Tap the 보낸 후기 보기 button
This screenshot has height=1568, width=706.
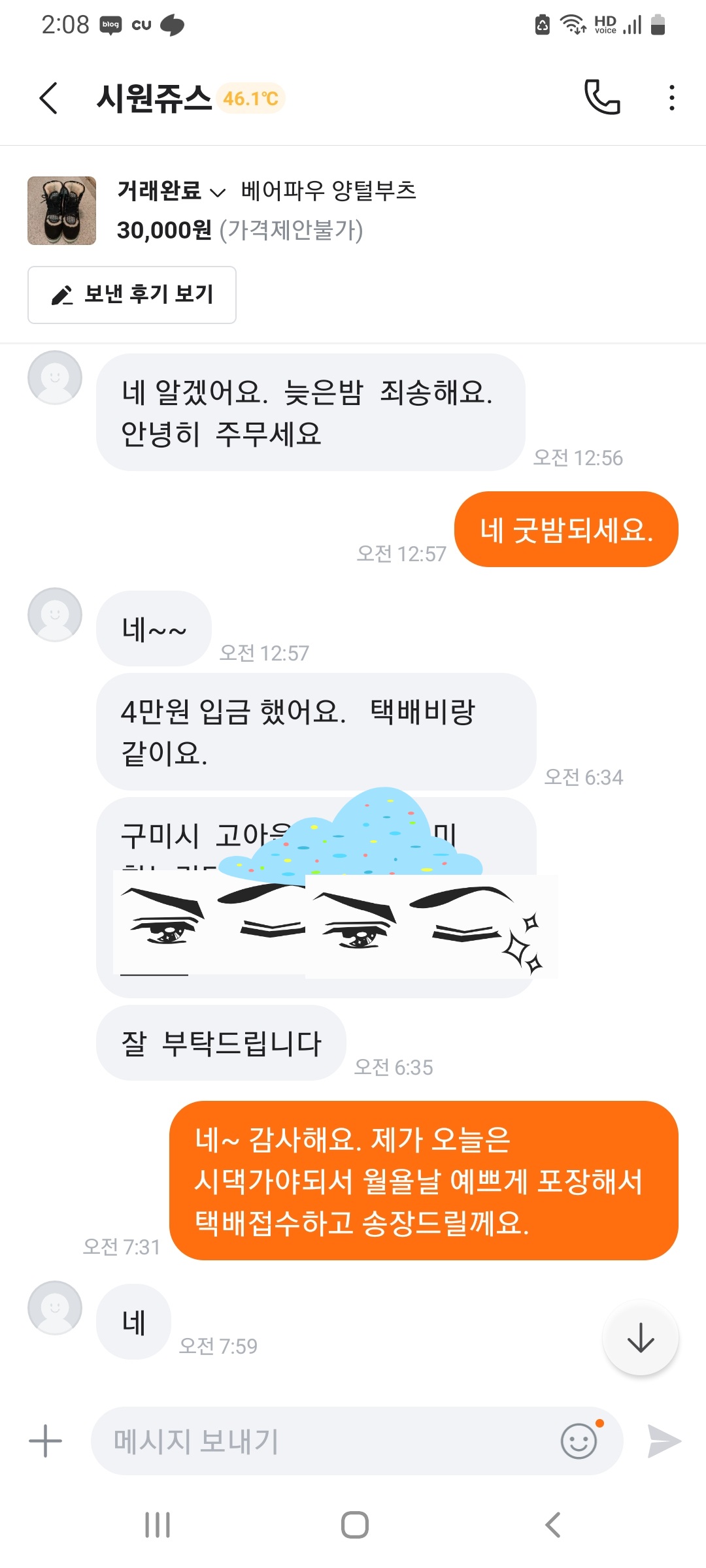(x=132, y=295)
